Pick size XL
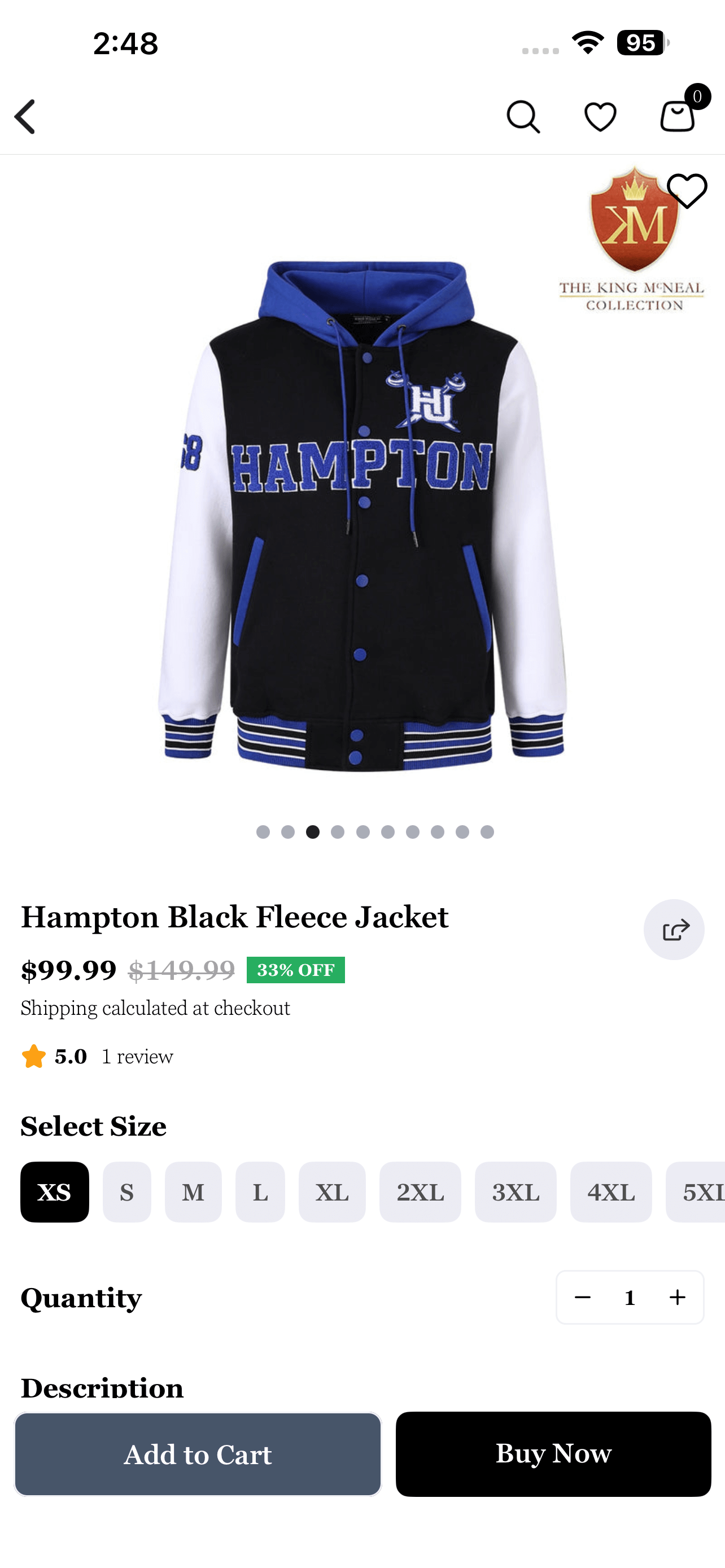The height and width of the screenshot is (1568, 725). (x=332, y=1192)
